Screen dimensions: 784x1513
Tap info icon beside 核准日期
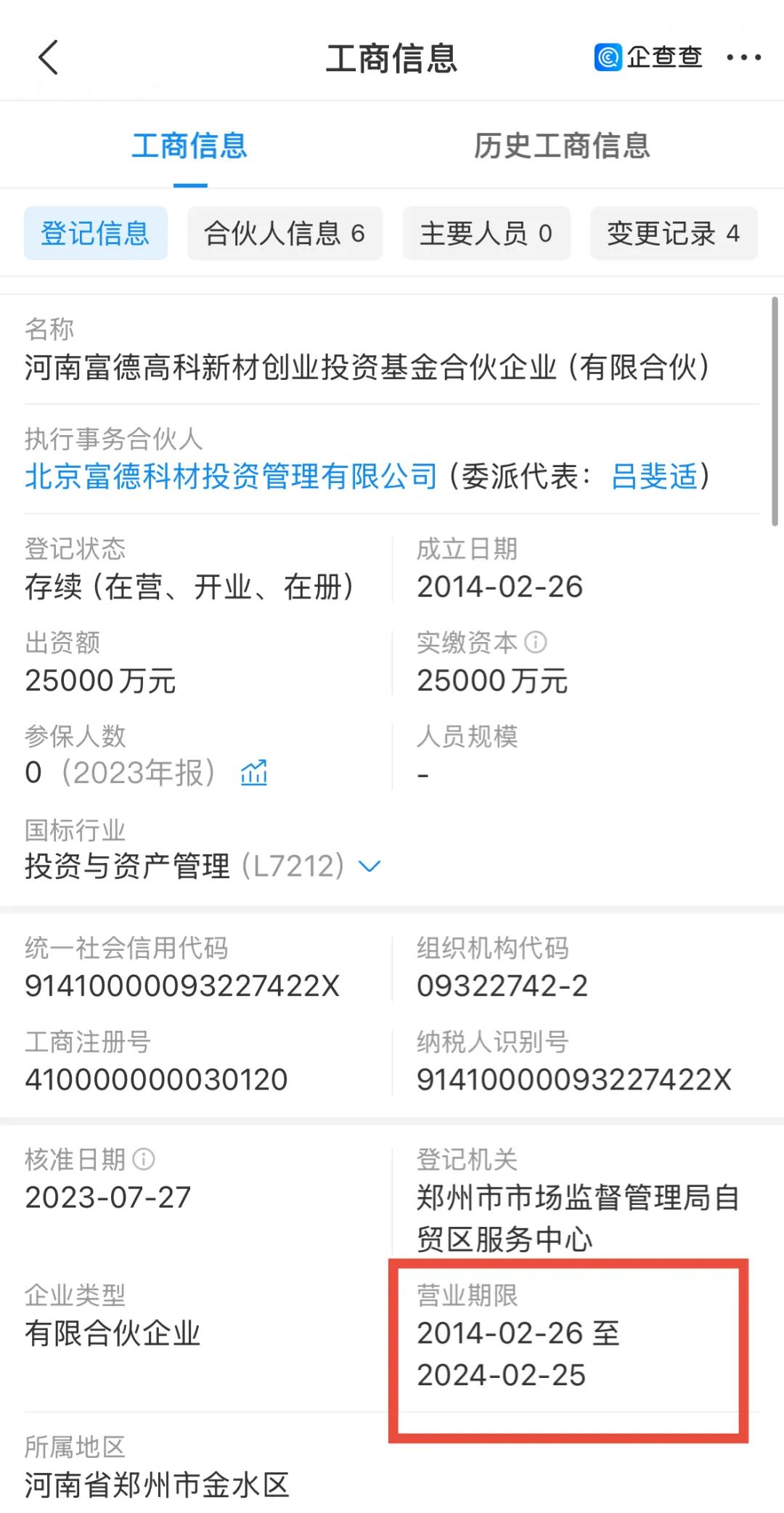(x=144, y=1159)
